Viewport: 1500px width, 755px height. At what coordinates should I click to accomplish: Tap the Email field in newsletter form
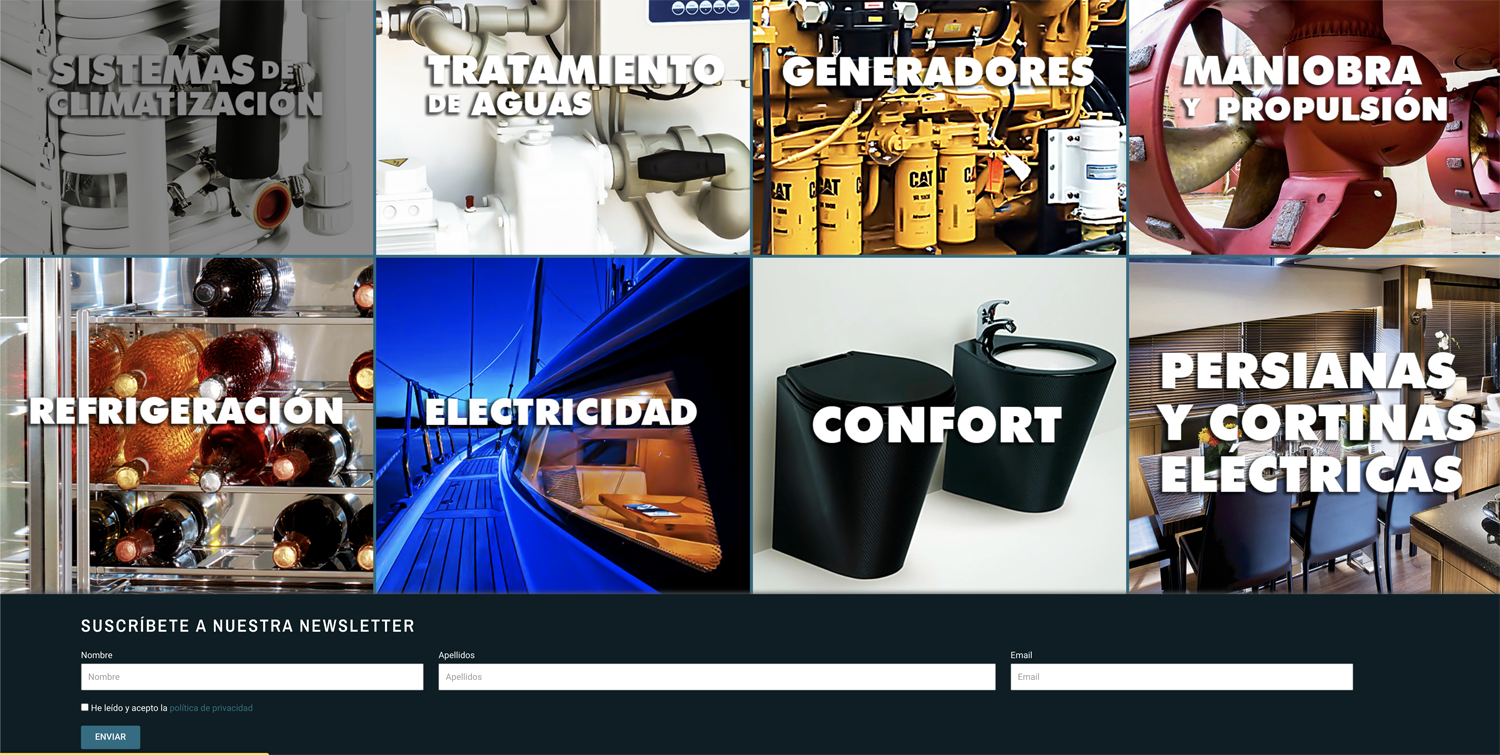point(1181,677)
